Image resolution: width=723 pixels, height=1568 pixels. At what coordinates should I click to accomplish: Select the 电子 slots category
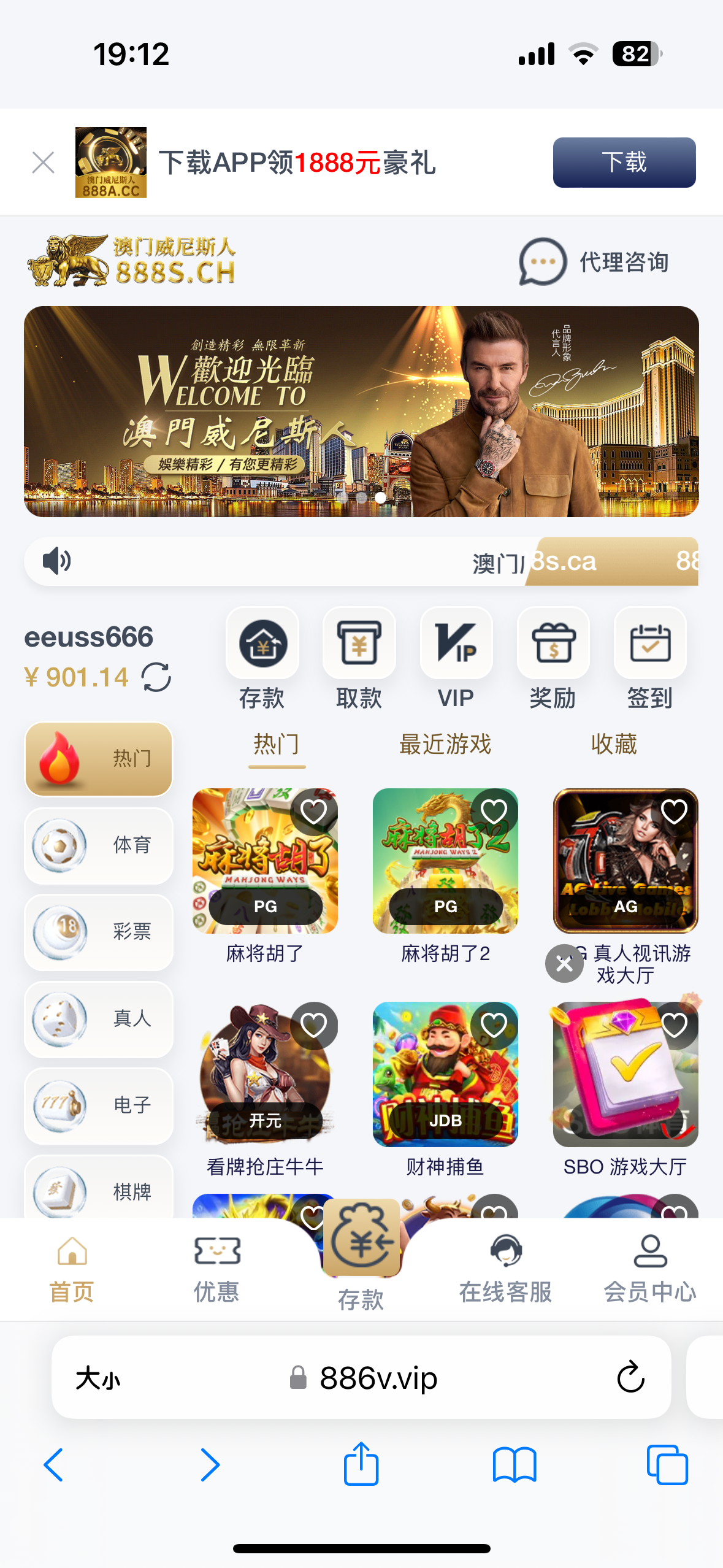pyautogui.click(x=99, y=1105)
